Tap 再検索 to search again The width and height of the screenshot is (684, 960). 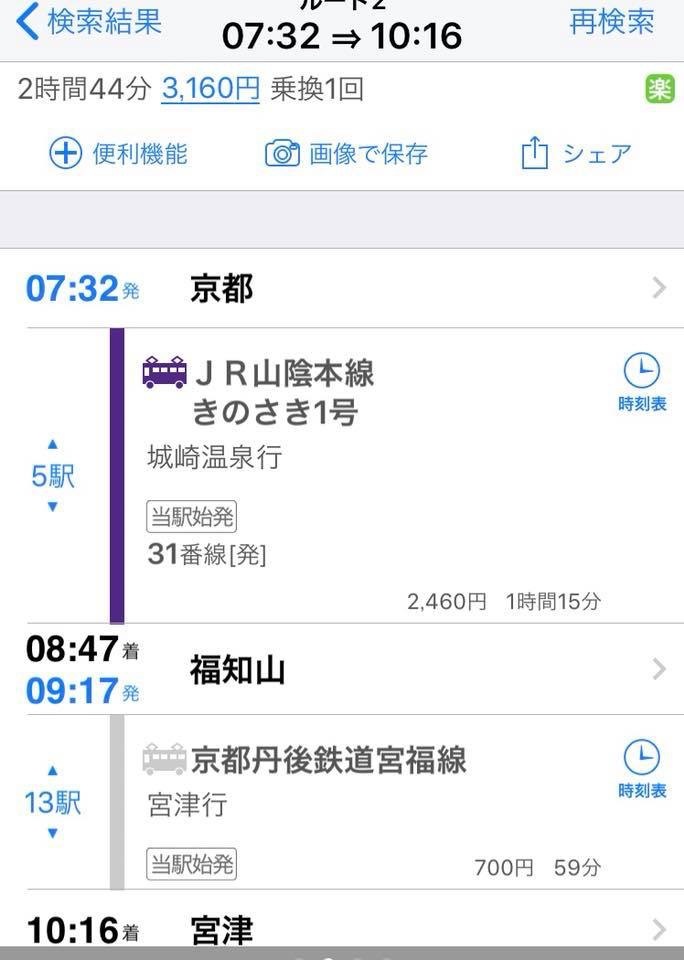tap(612, 22)
